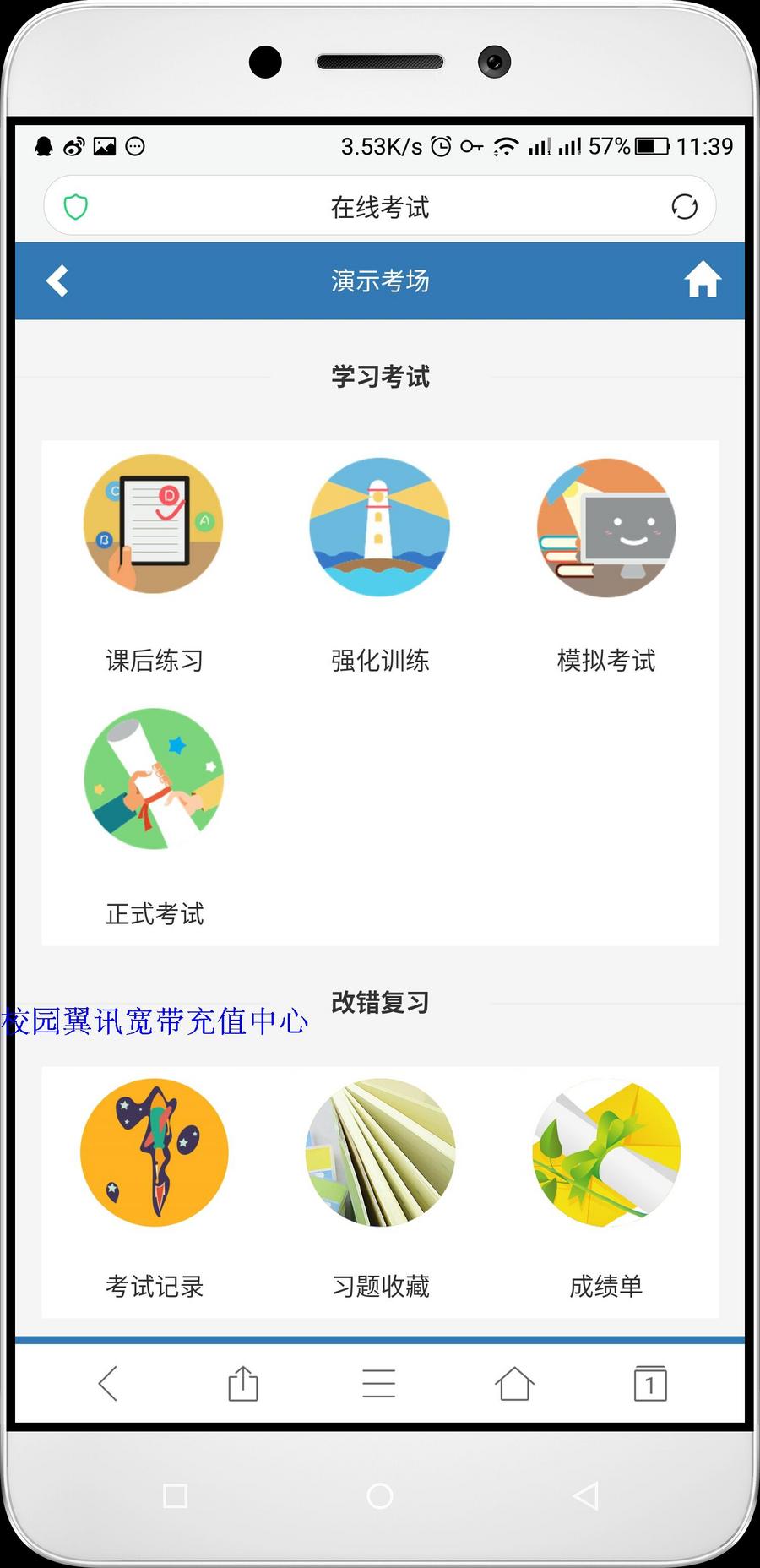
Task: Select the 强化训练 lighthouse icon
Action: [379, 526]
